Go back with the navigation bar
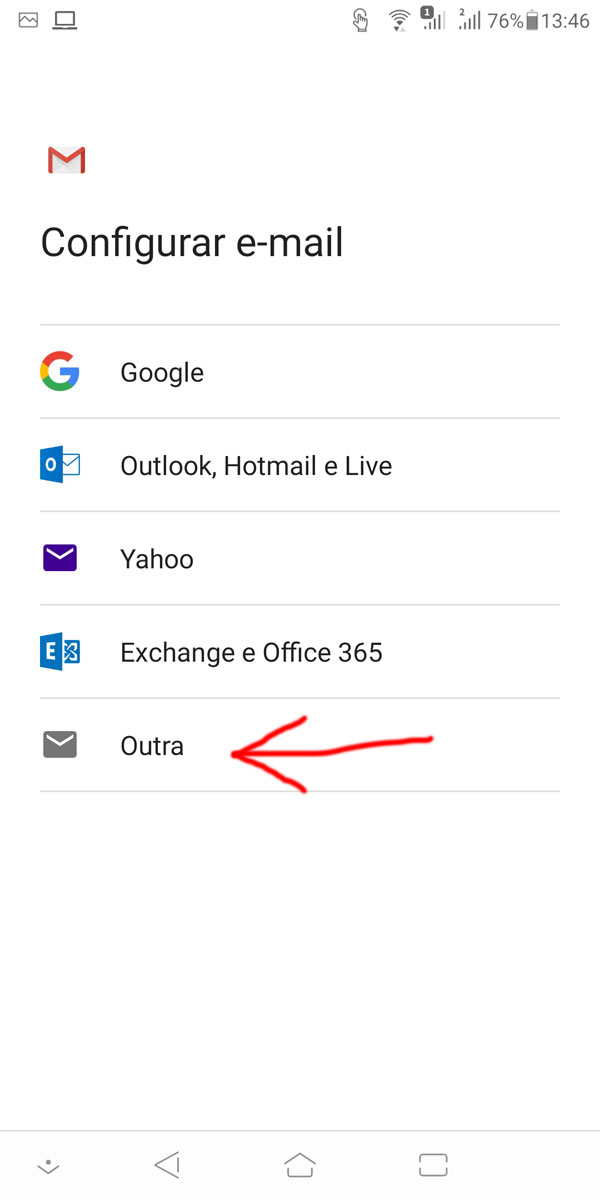 point(167,1164)
